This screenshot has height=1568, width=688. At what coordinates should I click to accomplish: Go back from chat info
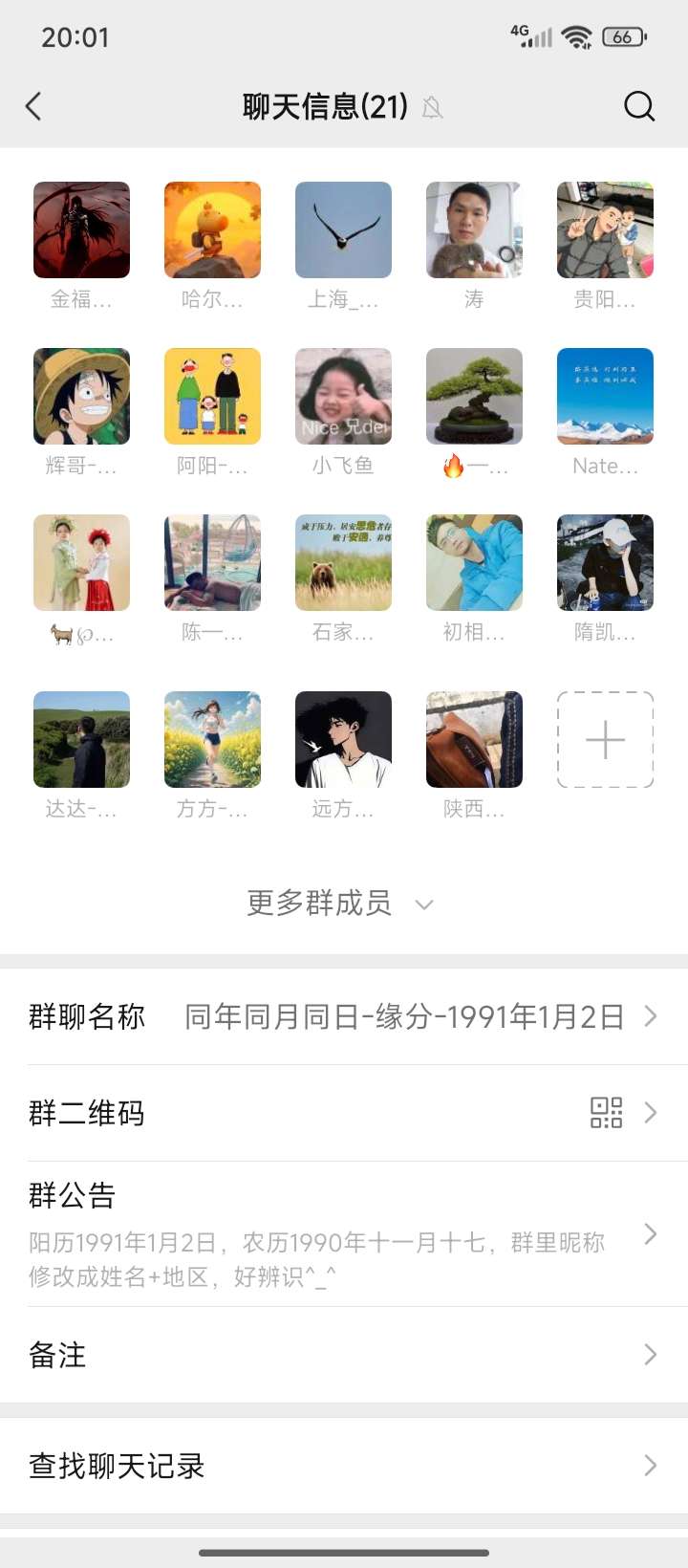point(34,106)
